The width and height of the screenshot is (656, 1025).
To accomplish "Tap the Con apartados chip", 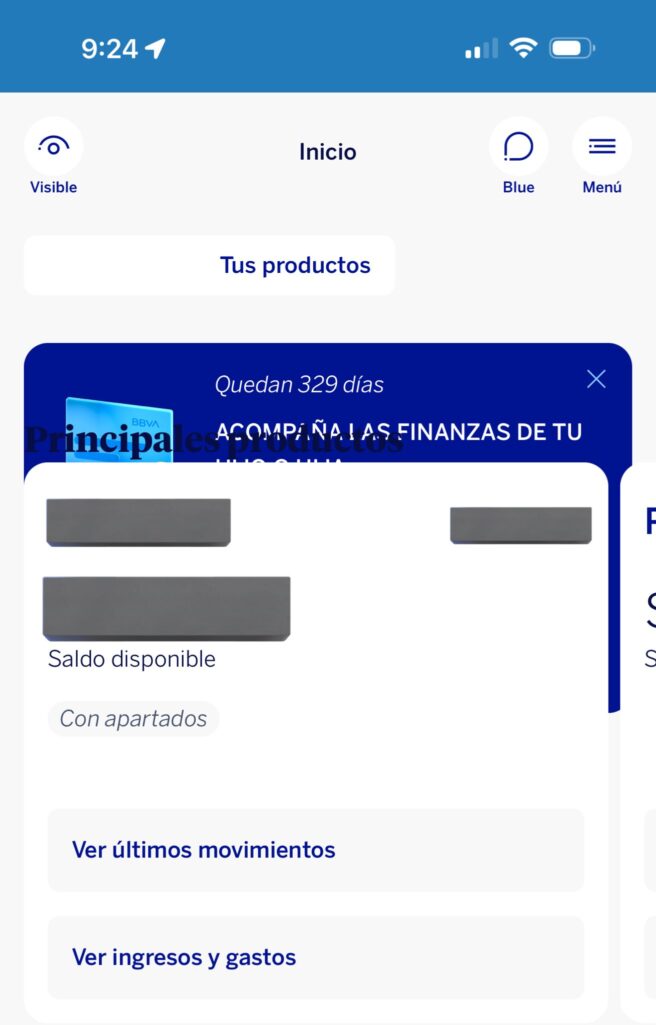I will click(x=133, y=718).
